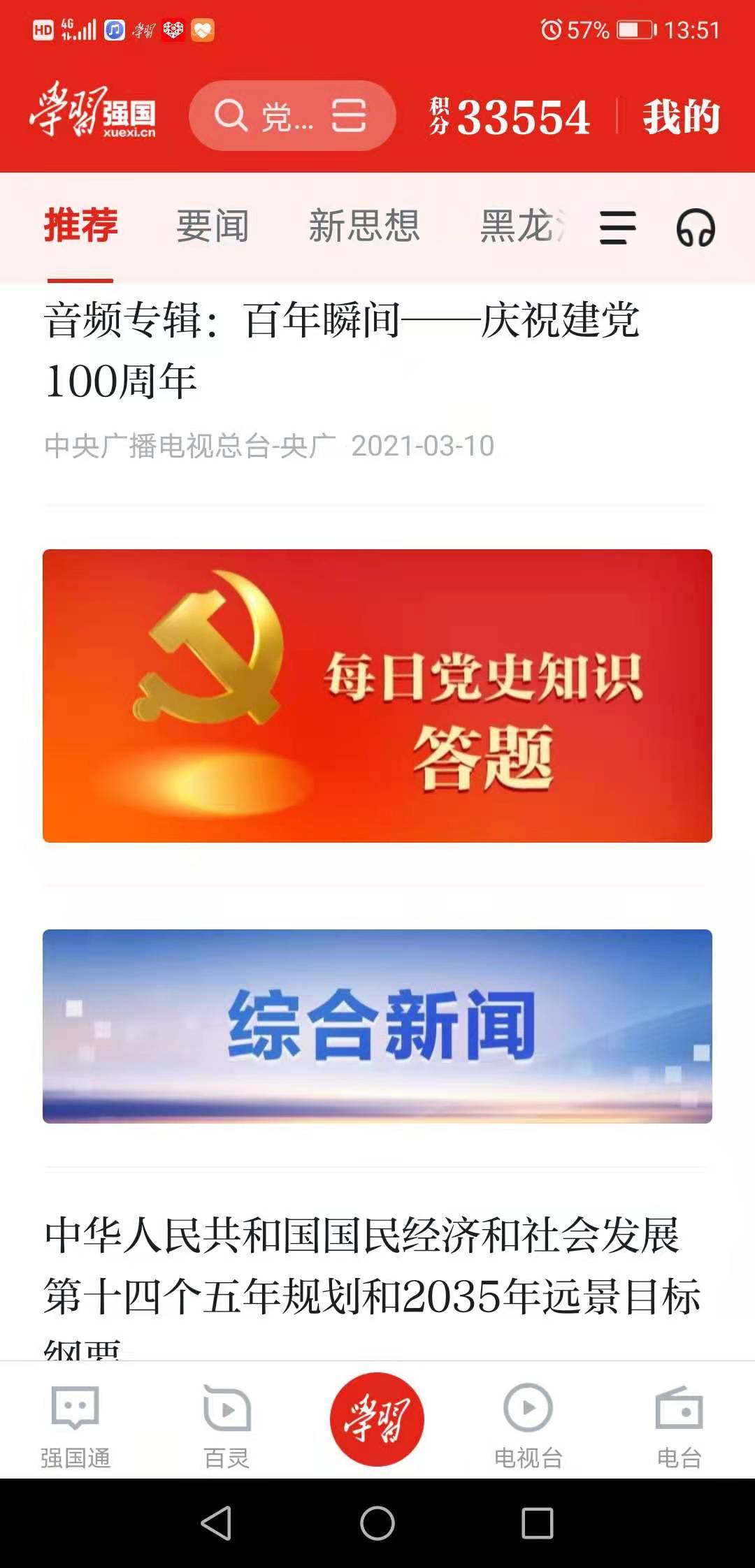Viewport: 755px width, 1568px height.
Task: Open the 综合新闻 banner
Action: tap(377, 1026)
